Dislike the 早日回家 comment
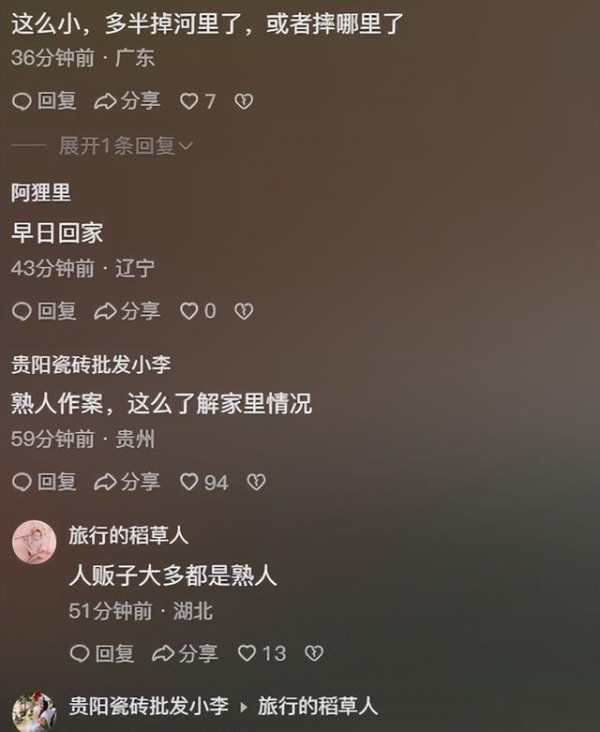Viewport: 600px width, 732px height. [243, 311]
